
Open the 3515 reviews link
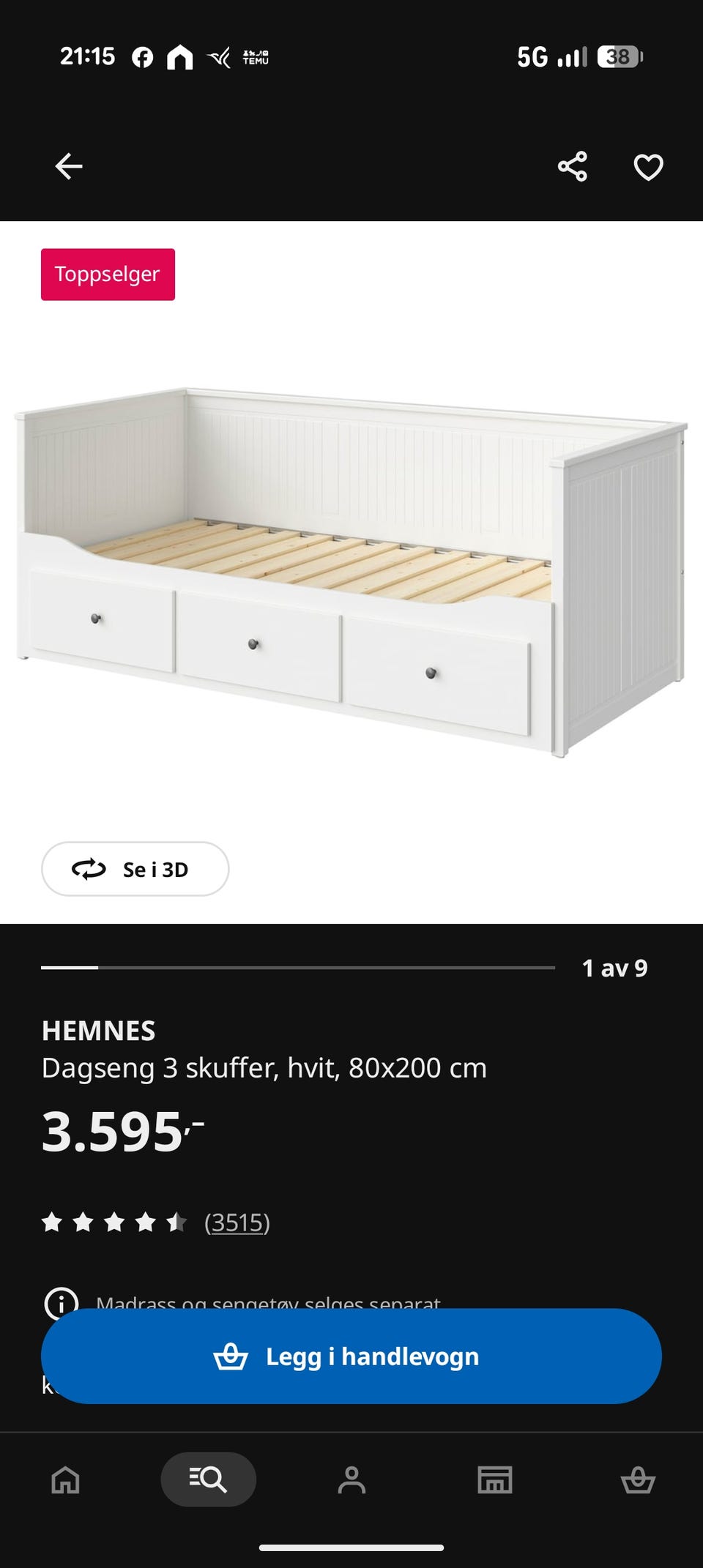237,1222
